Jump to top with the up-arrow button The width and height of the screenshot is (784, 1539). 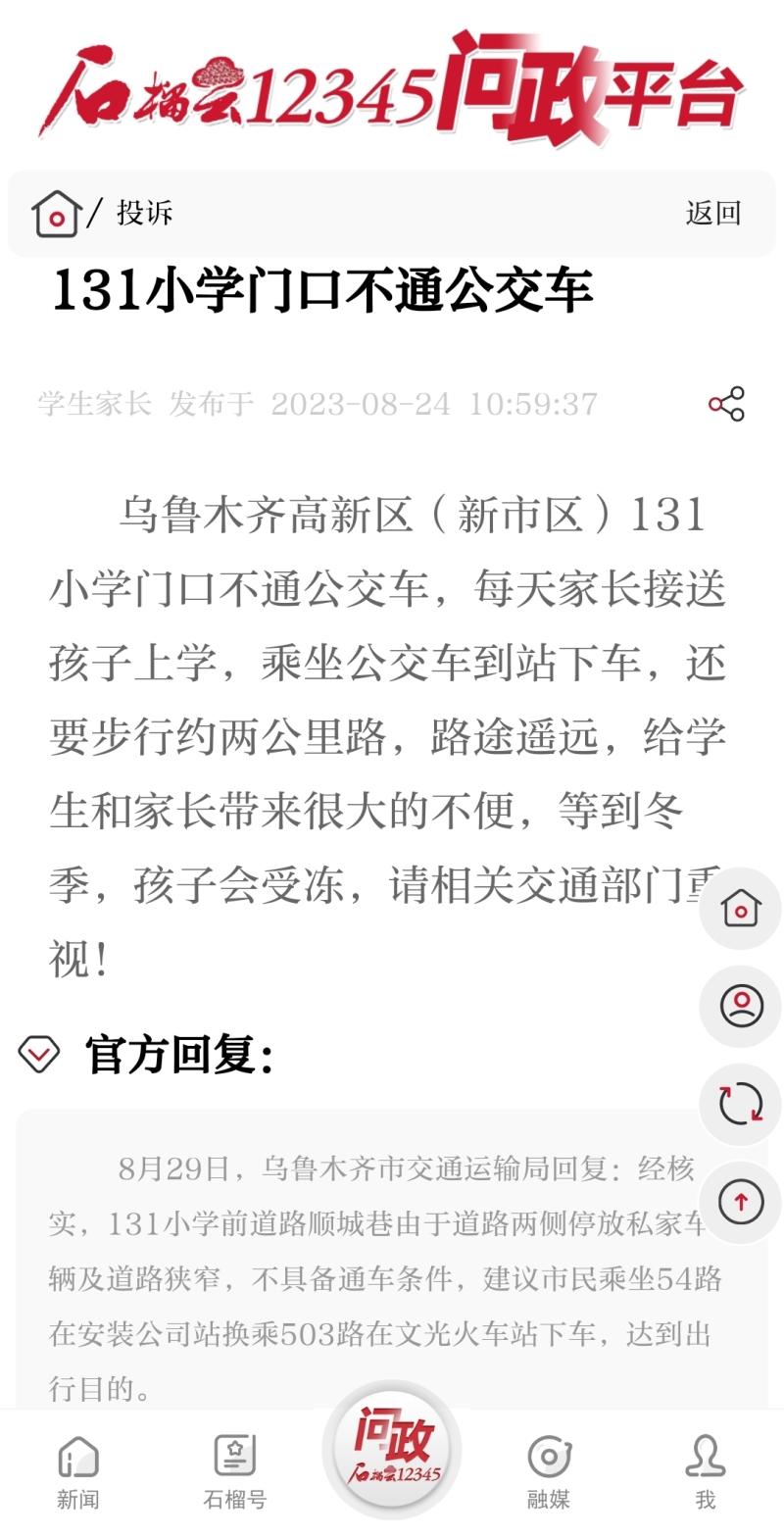point(741,1202)
